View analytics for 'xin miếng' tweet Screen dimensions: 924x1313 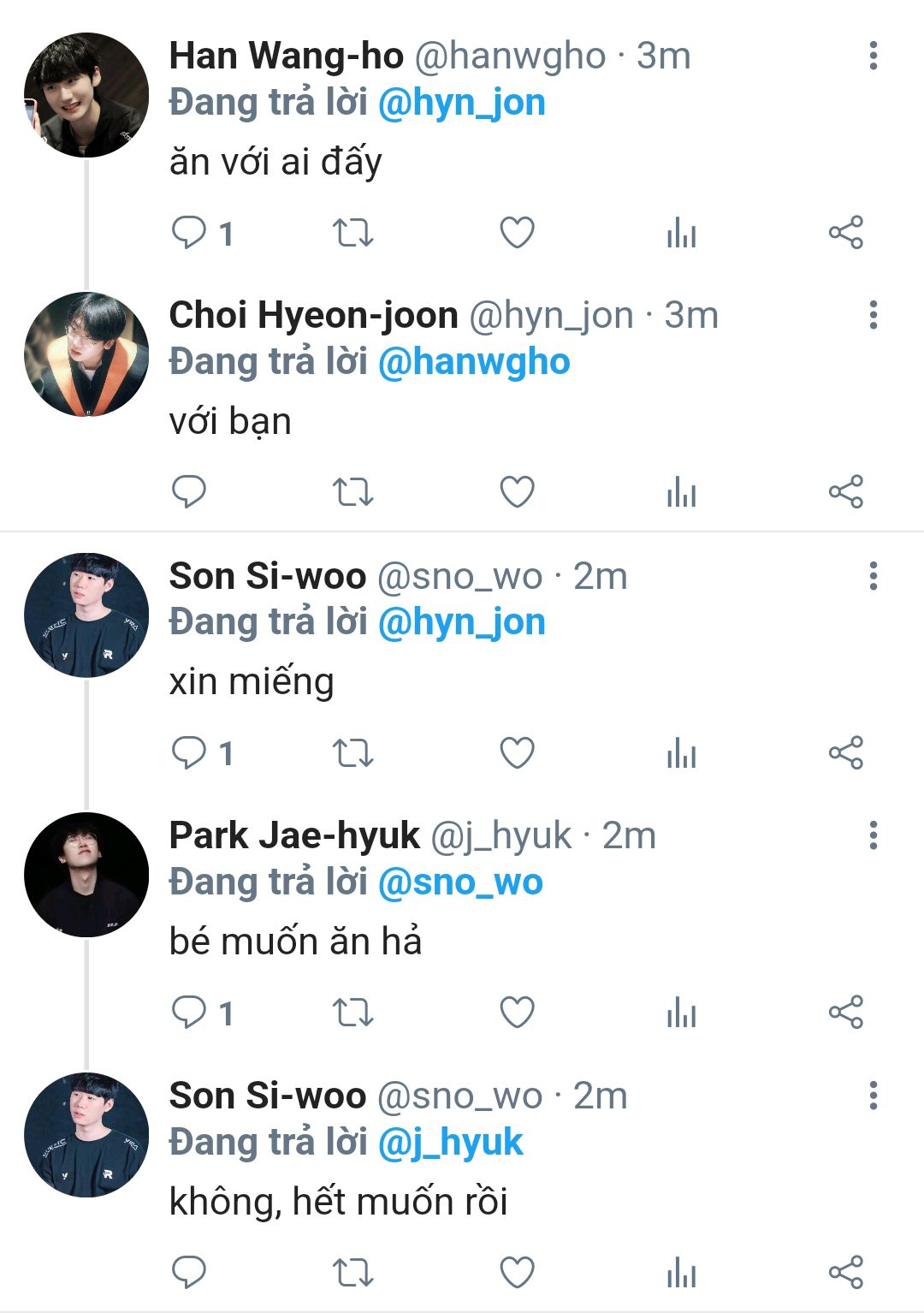[681, 753]
